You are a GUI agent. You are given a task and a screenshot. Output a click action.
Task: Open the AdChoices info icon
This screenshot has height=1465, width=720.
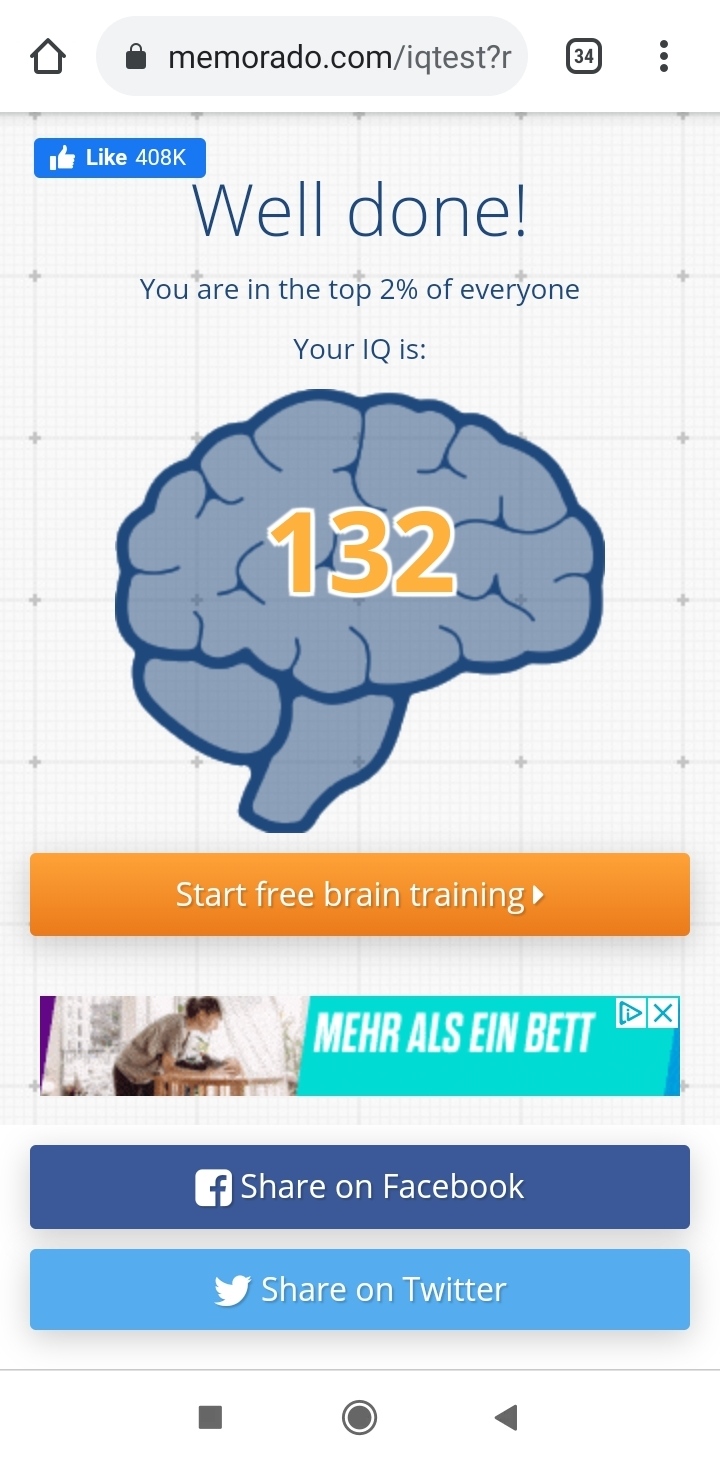pyautogui.click(x=631, y=1013)
